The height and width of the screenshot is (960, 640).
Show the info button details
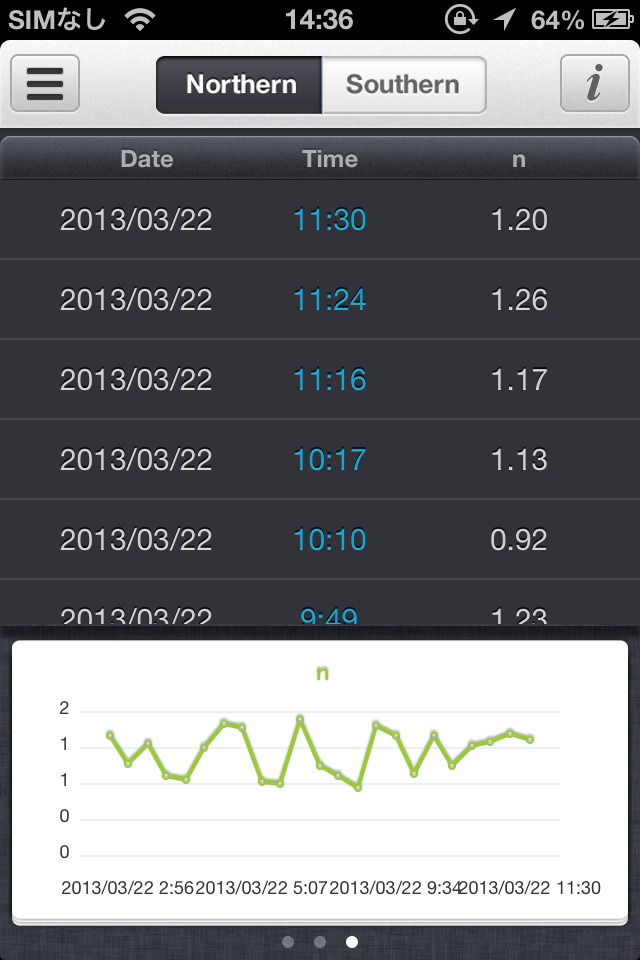tap(594, 84)
